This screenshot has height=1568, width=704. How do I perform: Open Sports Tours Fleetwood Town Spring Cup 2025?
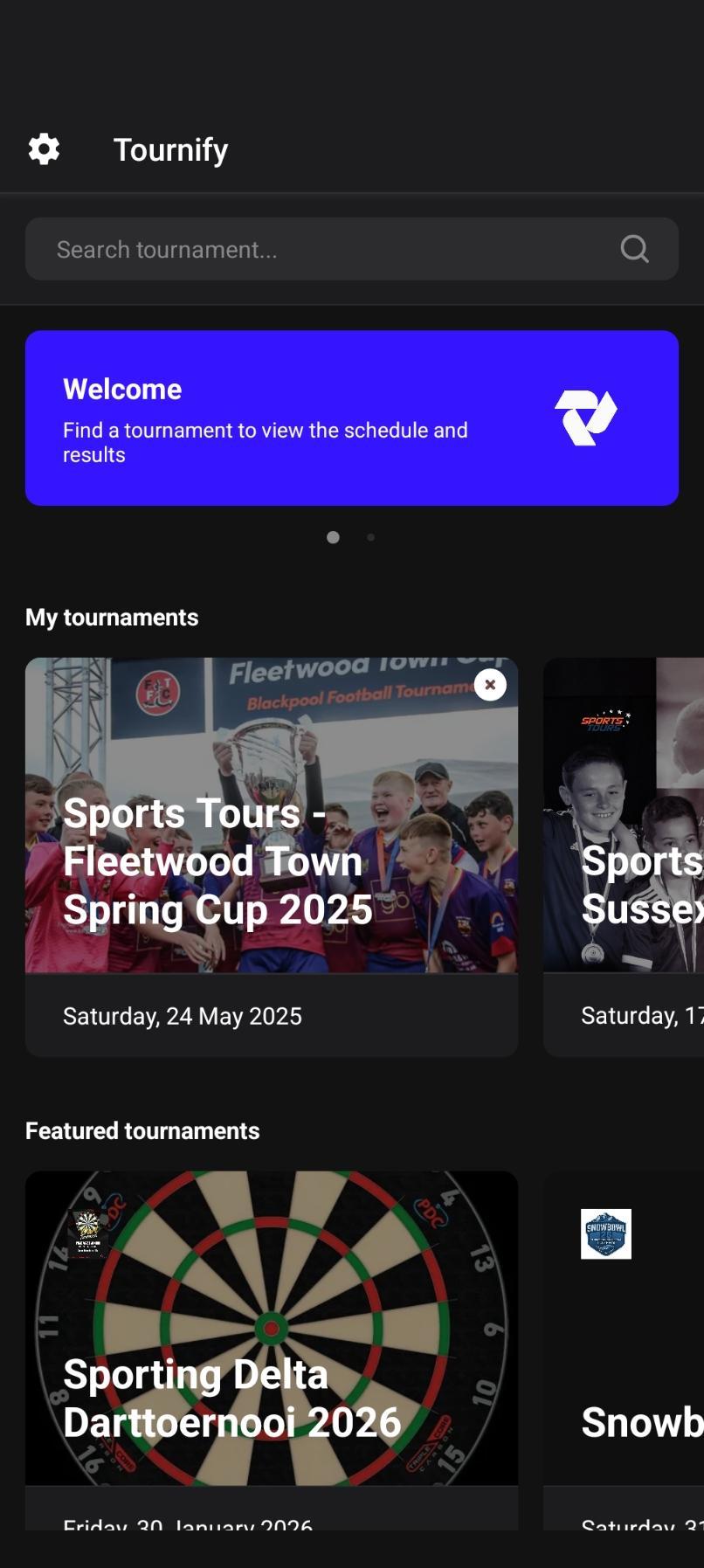click(x=271, y=856)
